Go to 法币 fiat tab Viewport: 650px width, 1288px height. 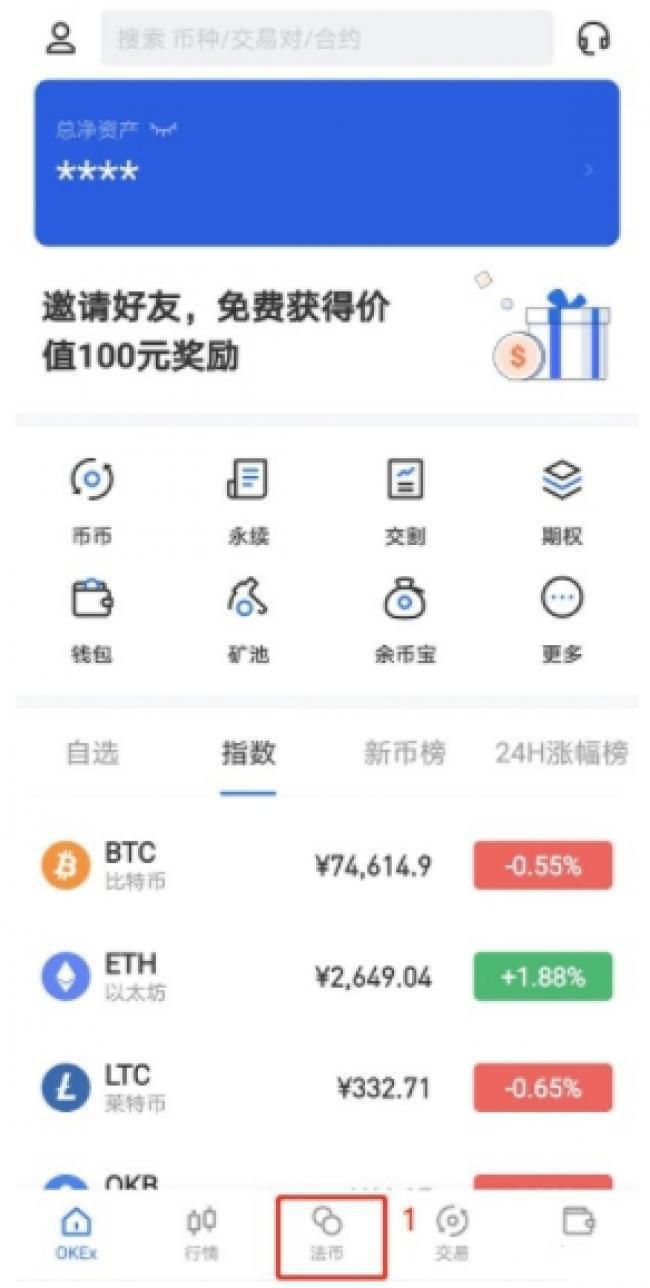[328, 1233]
